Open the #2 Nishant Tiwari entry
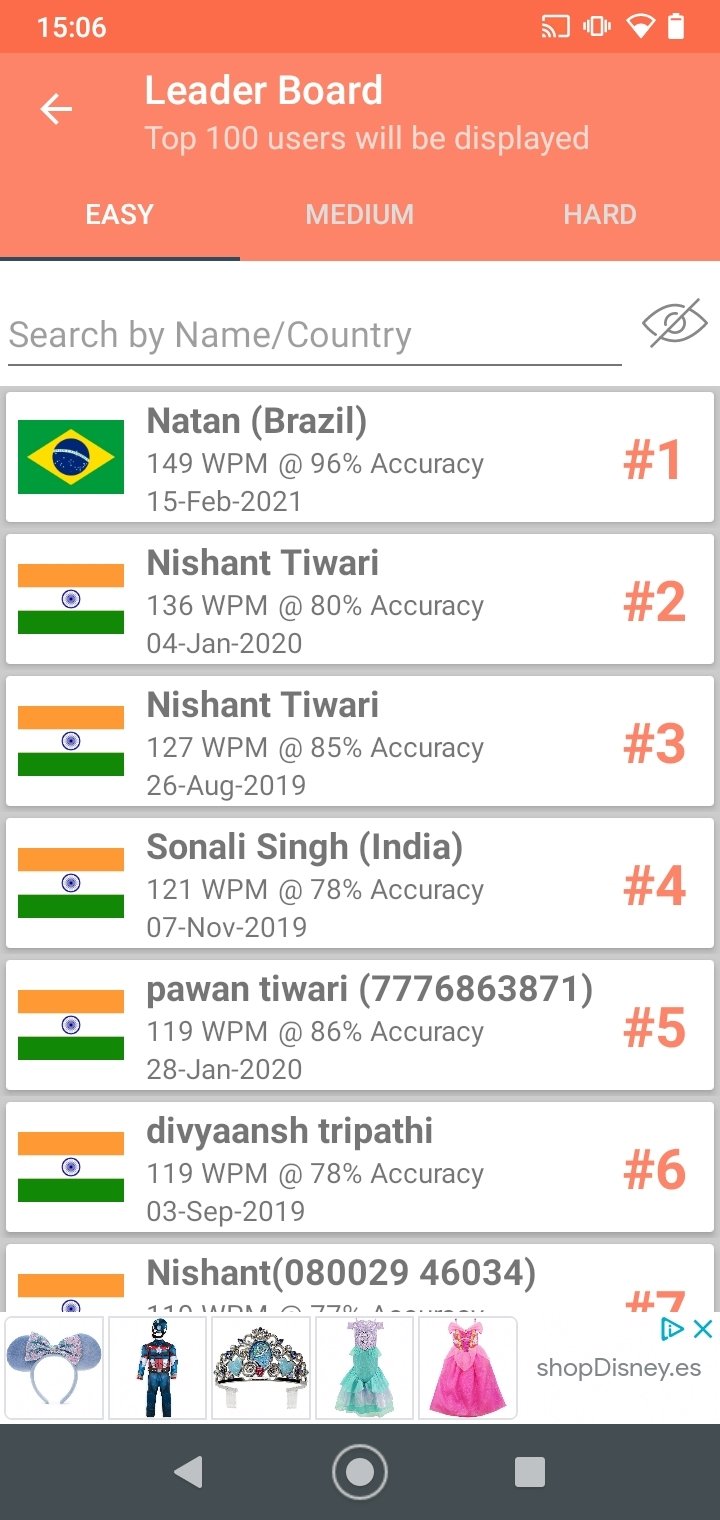Screen dimensions: 720x1520 [360, 599]
